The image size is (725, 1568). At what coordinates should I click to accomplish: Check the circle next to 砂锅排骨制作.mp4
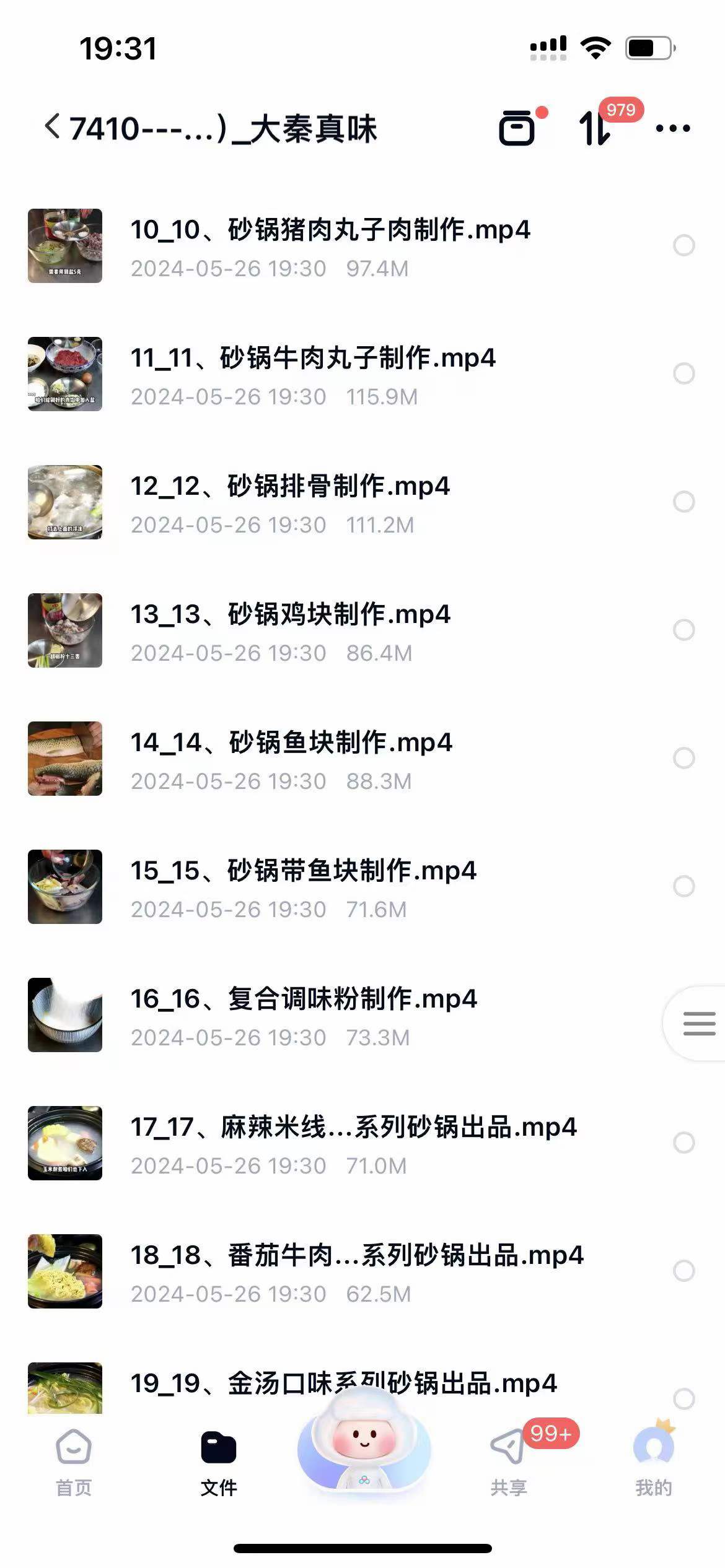pos(685,503)
